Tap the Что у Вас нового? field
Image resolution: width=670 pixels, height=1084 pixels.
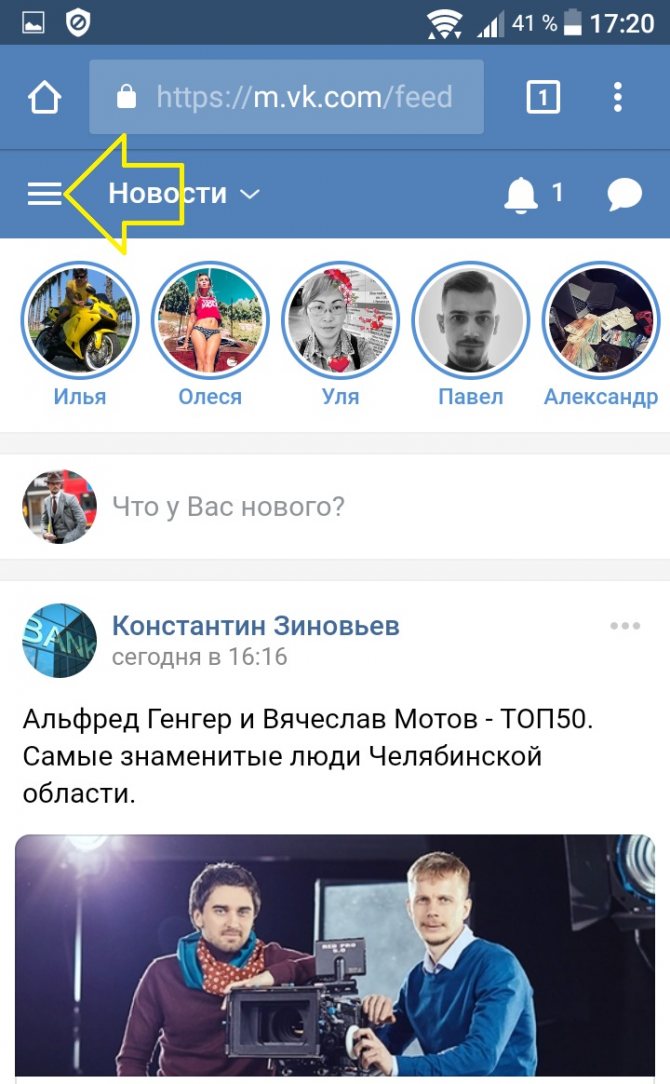[335, 507]
